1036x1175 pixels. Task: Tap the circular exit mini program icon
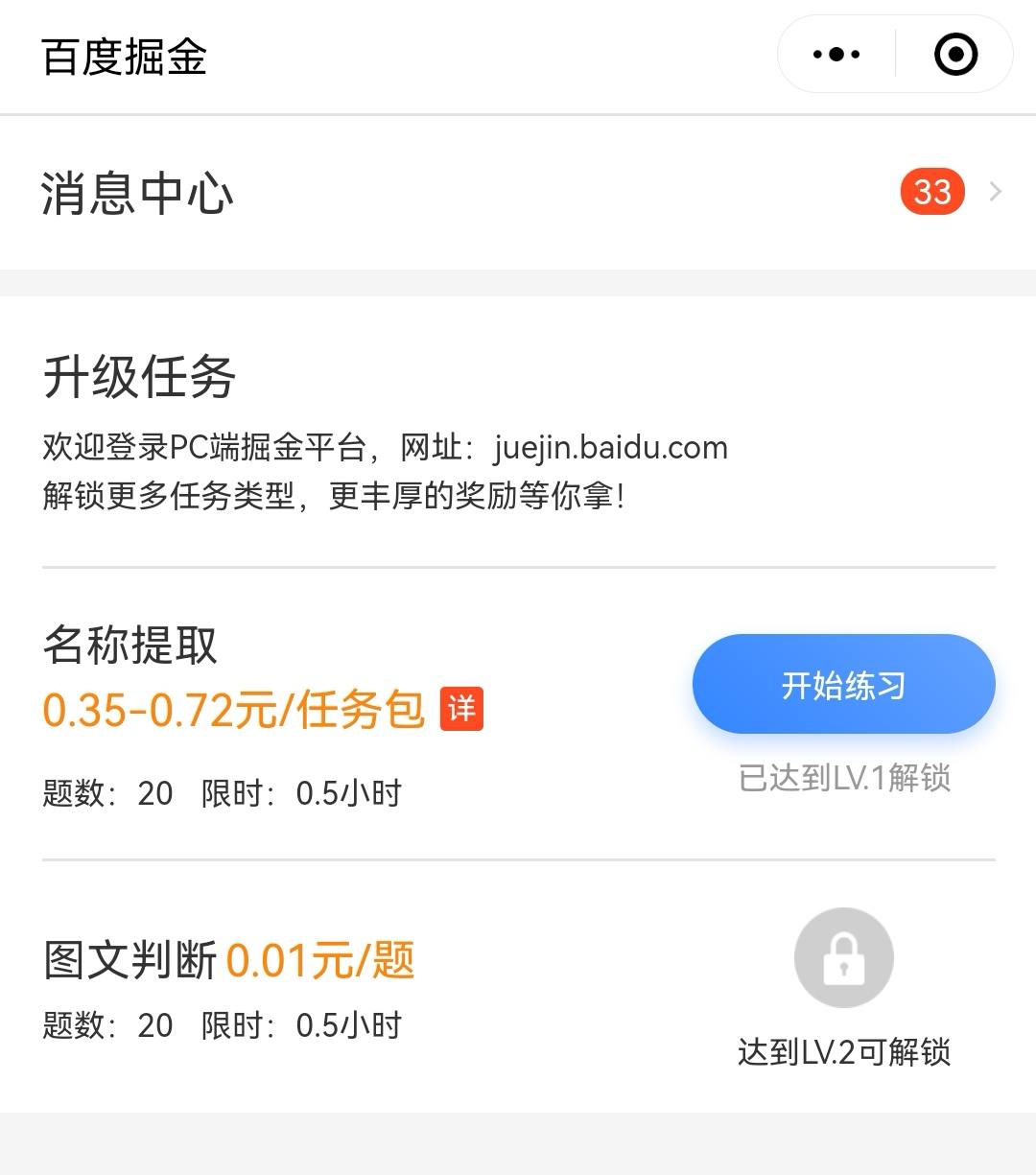[x=954, y=55]
